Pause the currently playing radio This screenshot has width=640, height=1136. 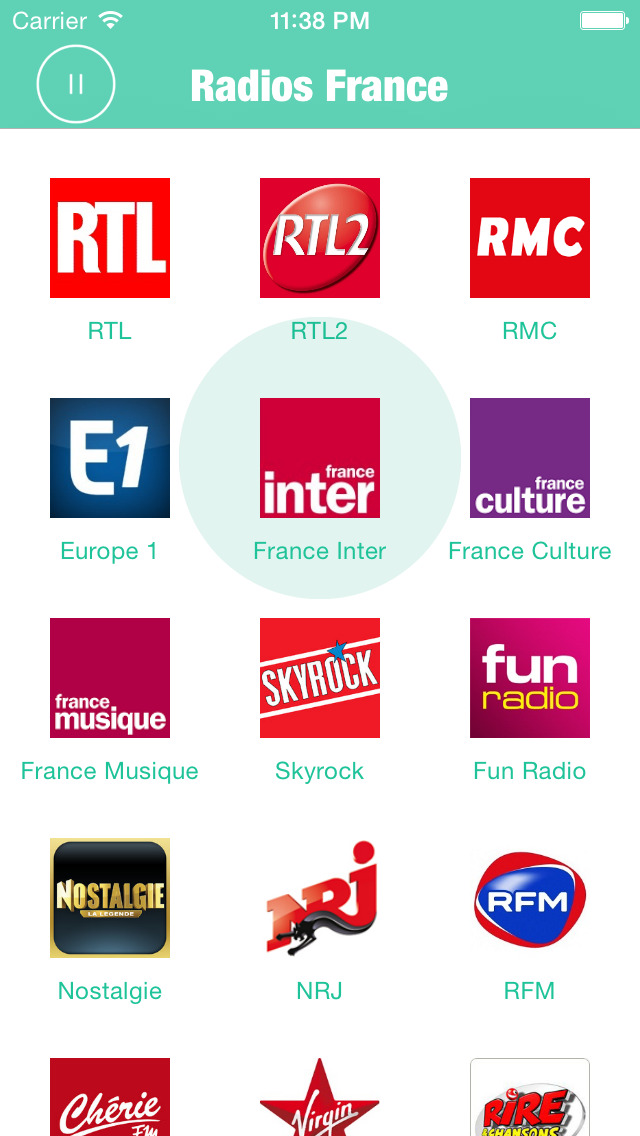point(76,85)
